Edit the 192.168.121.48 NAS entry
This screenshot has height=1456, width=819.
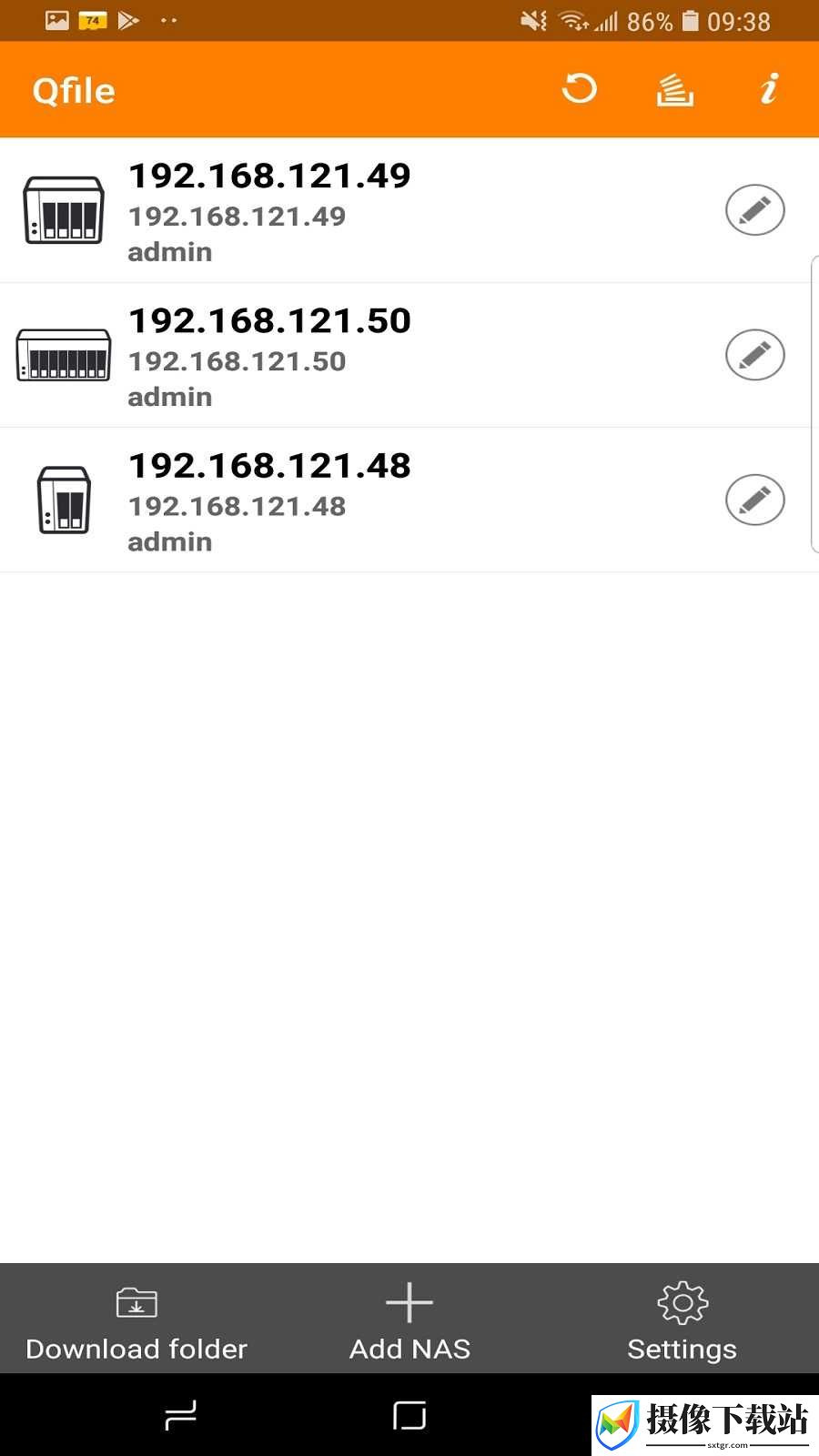[755, 500]
